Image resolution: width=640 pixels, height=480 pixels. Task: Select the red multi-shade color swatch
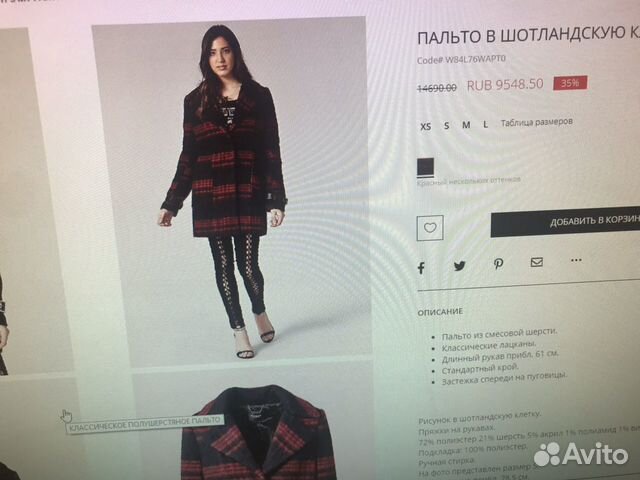pyautogui.click(x=426, y=166)
